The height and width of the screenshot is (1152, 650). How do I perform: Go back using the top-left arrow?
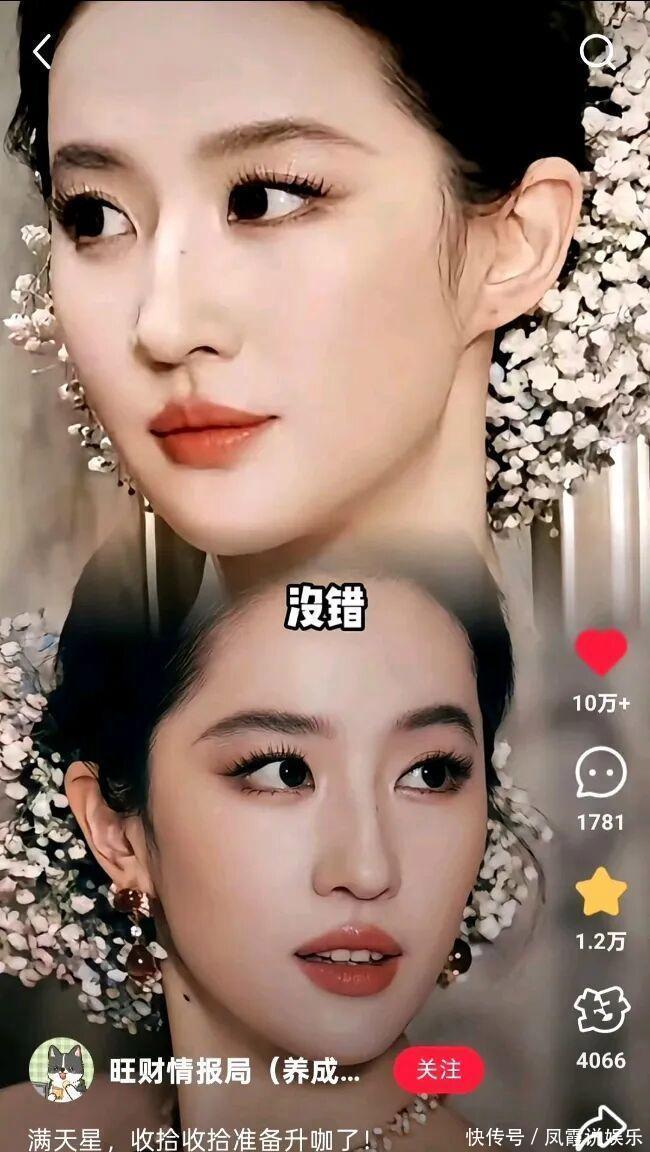(x=42, y=51)
